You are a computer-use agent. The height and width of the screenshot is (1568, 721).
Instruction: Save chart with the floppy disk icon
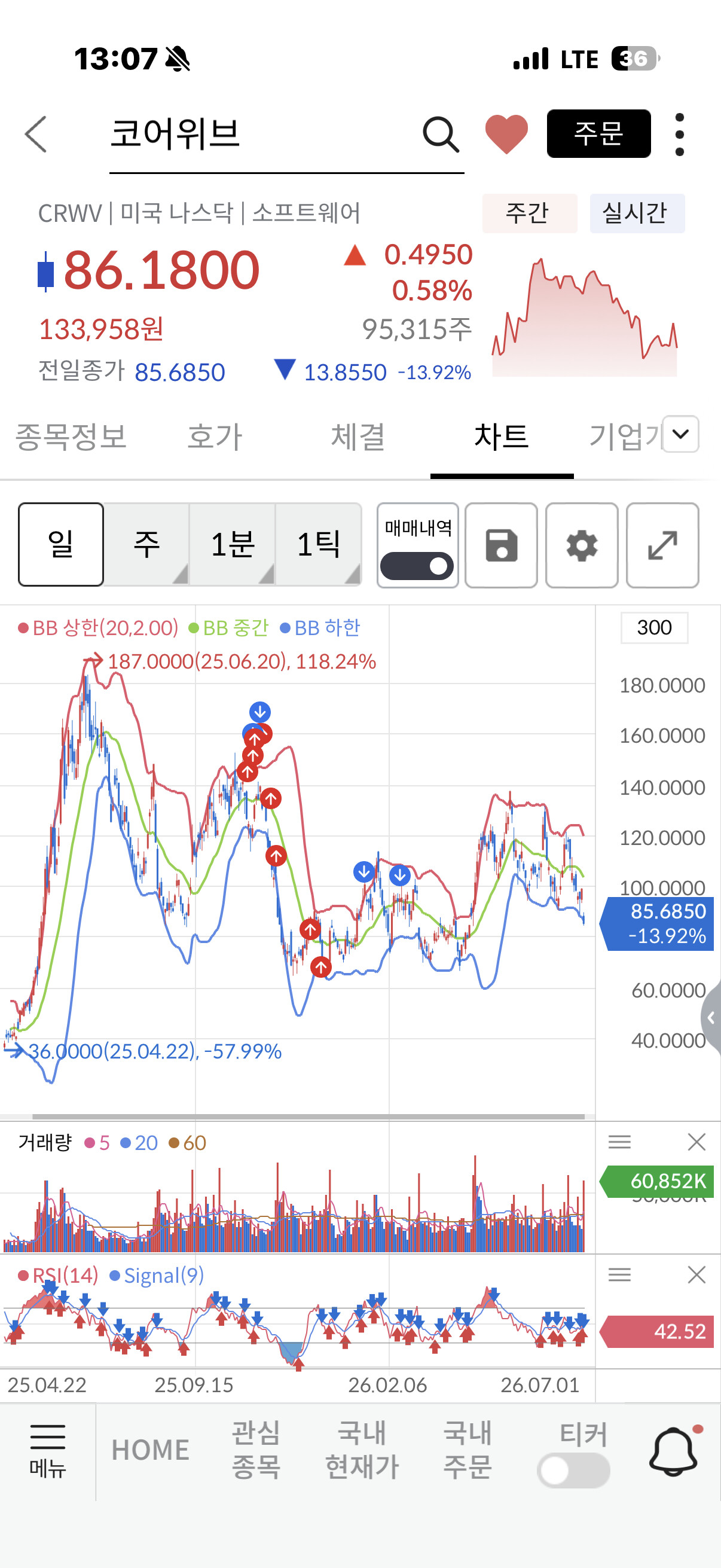[x=502, y=545]
